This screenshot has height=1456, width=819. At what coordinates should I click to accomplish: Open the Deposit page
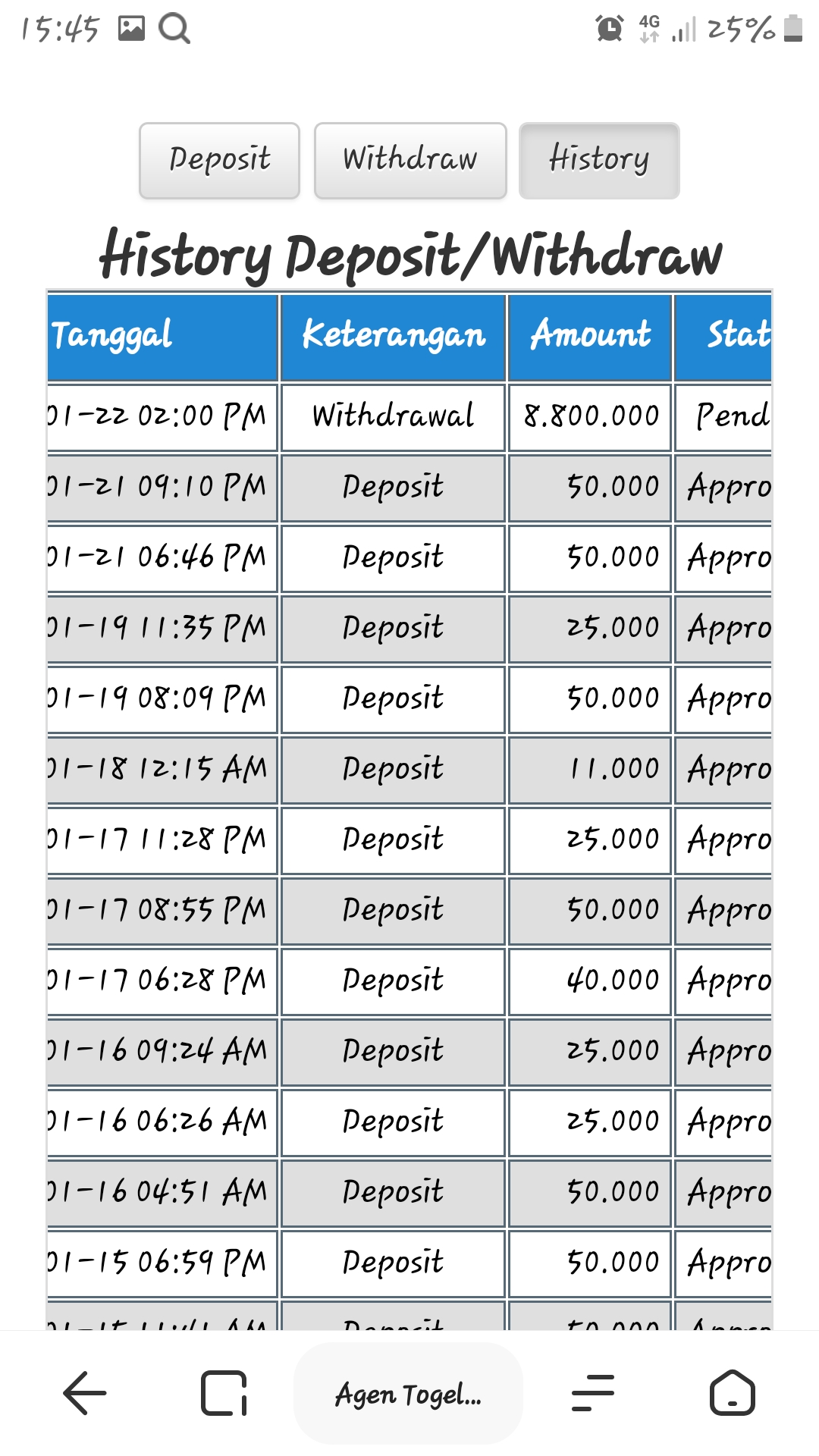point(219,161)
